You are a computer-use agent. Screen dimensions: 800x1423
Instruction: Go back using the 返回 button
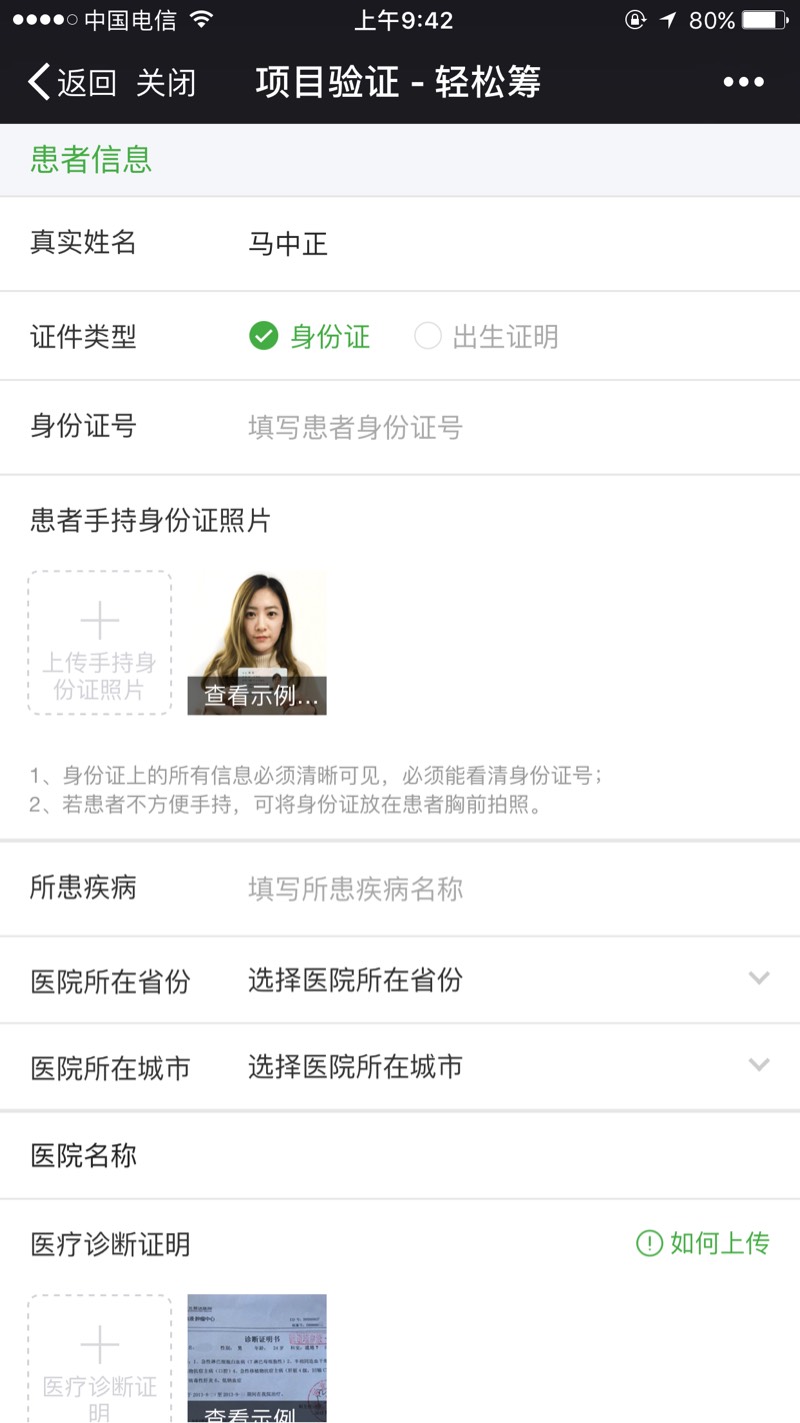point(72,83)
